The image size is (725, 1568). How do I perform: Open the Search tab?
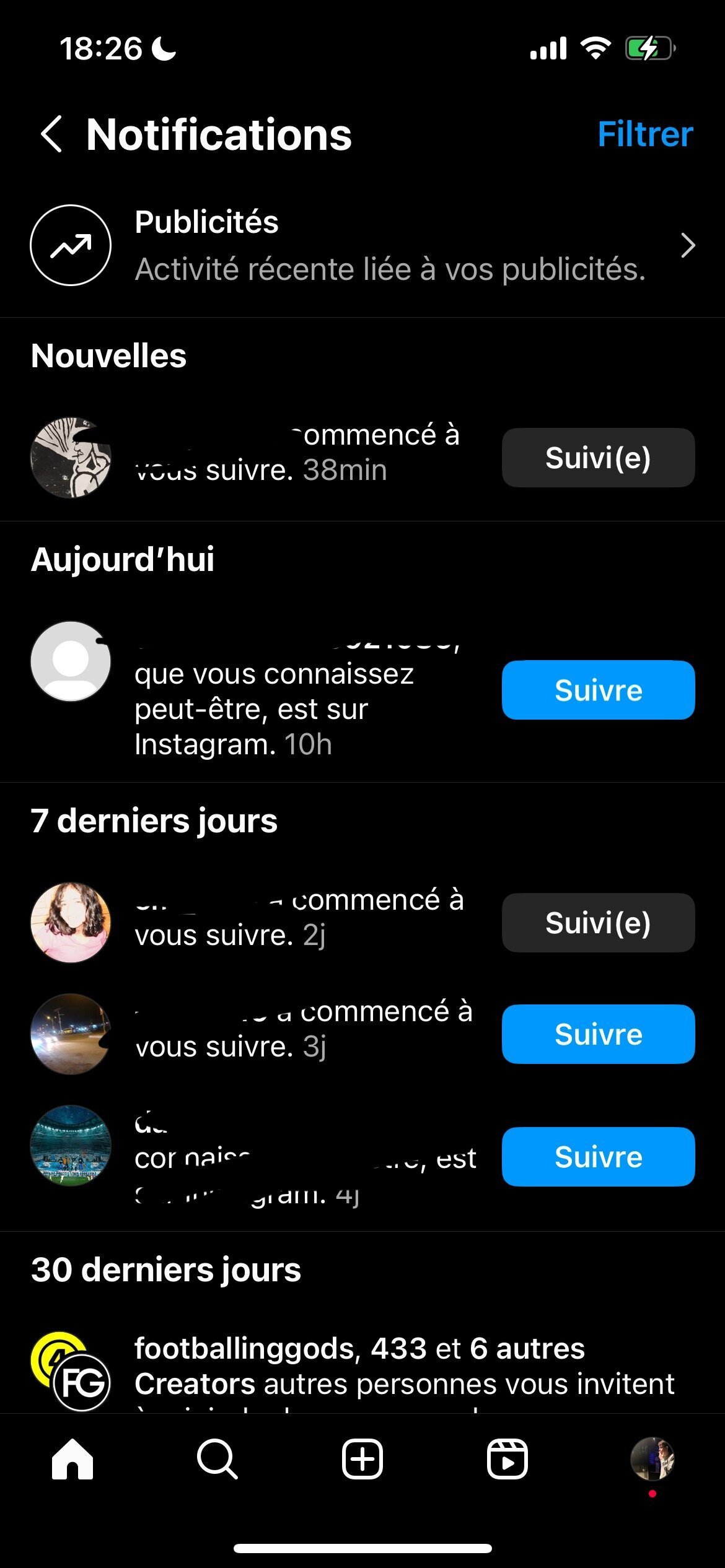pyautogui.click(x=217, y=1459)
